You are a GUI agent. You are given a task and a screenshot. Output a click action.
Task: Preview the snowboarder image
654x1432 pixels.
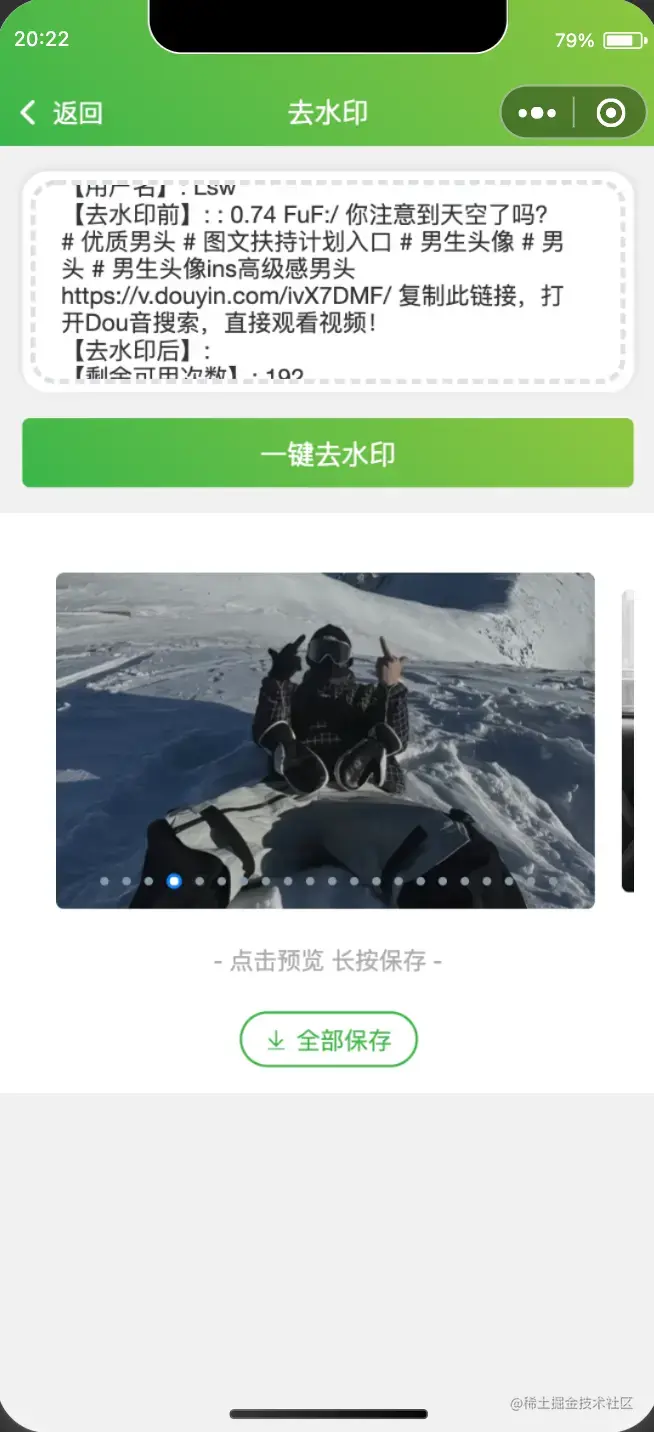[325, 740]
